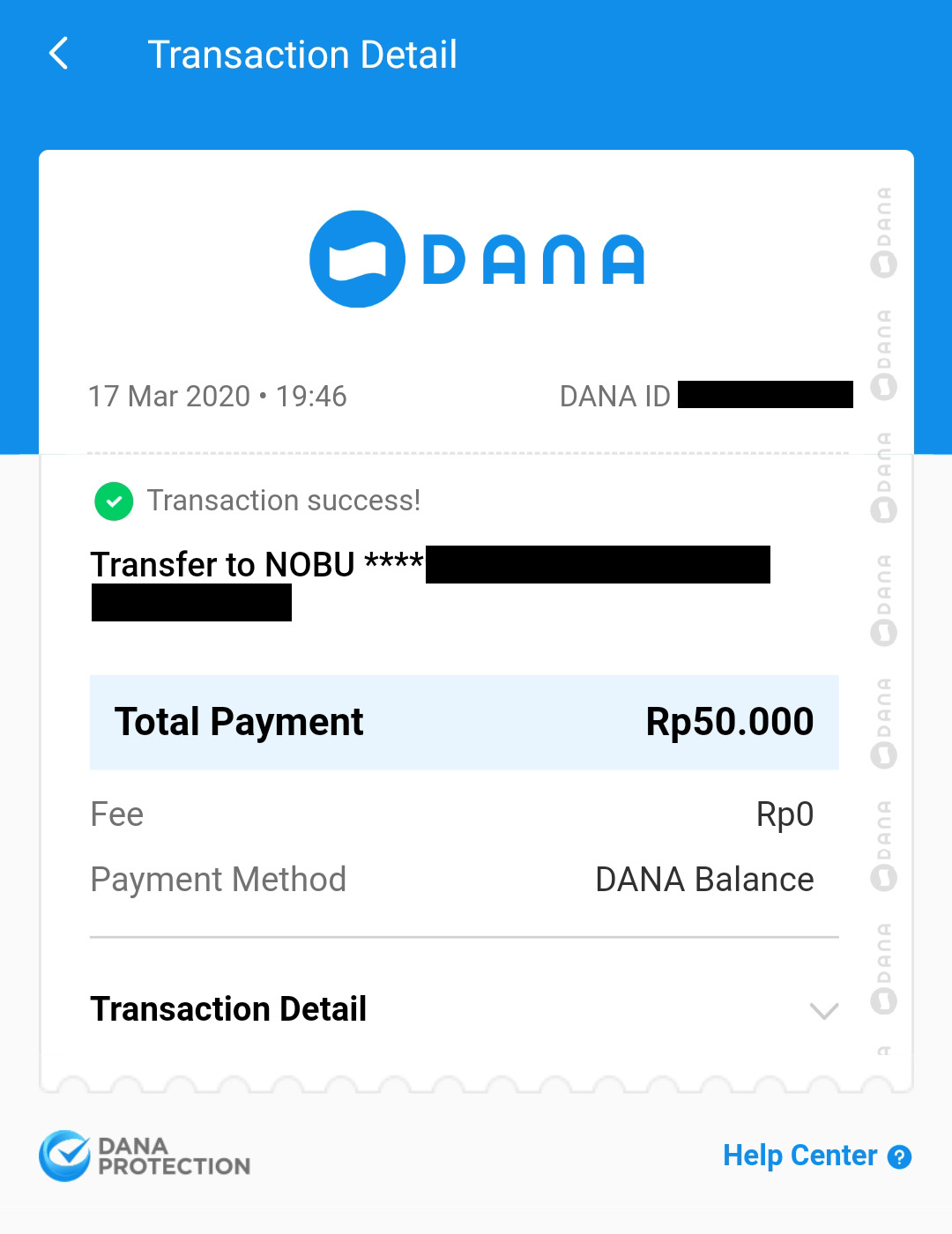Go back from Transaction Detail
The width and height of the screenshot is (952, 1234).
pos(59,54)
